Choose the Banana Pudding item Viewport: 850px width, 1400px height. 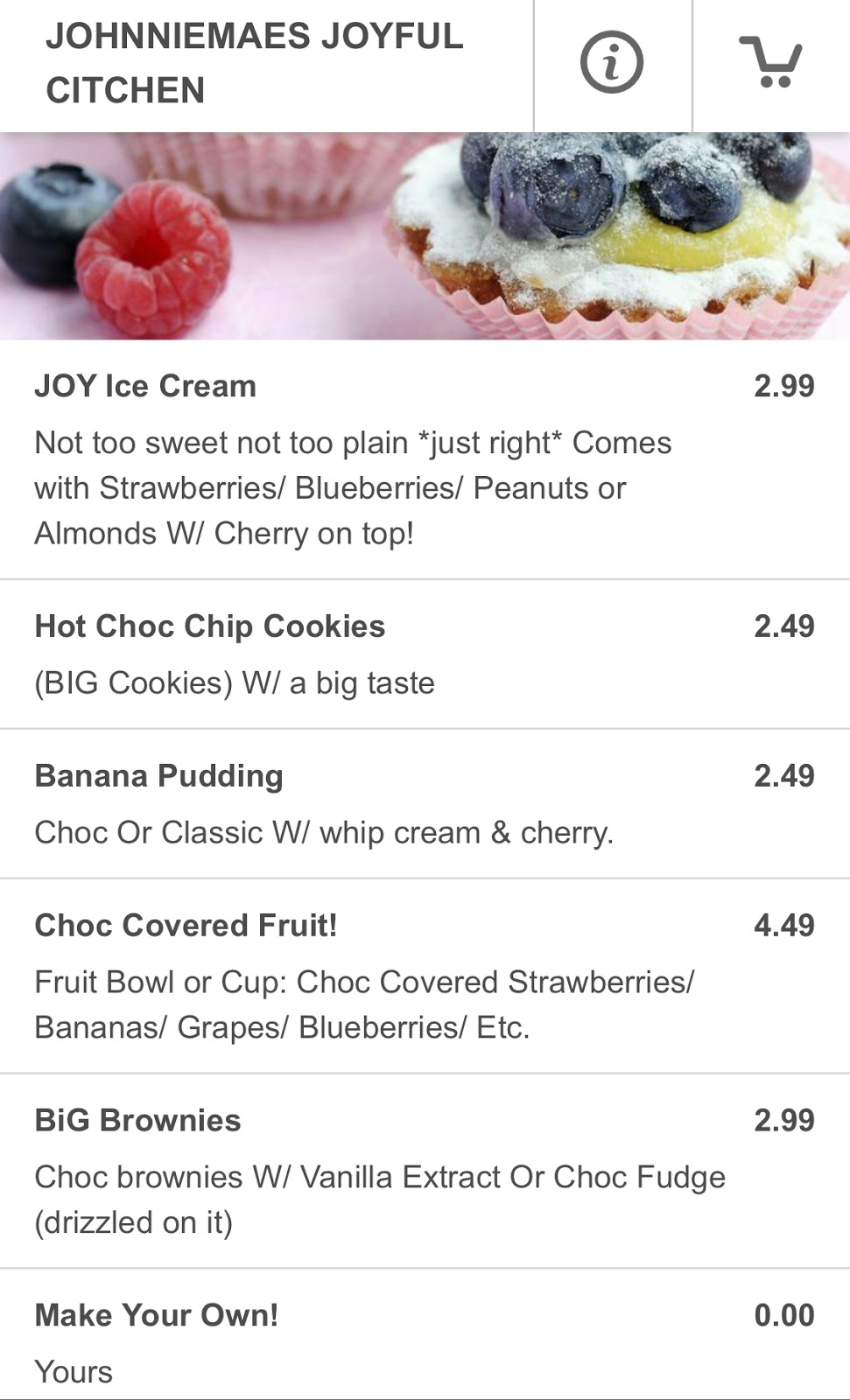(158, 775)
